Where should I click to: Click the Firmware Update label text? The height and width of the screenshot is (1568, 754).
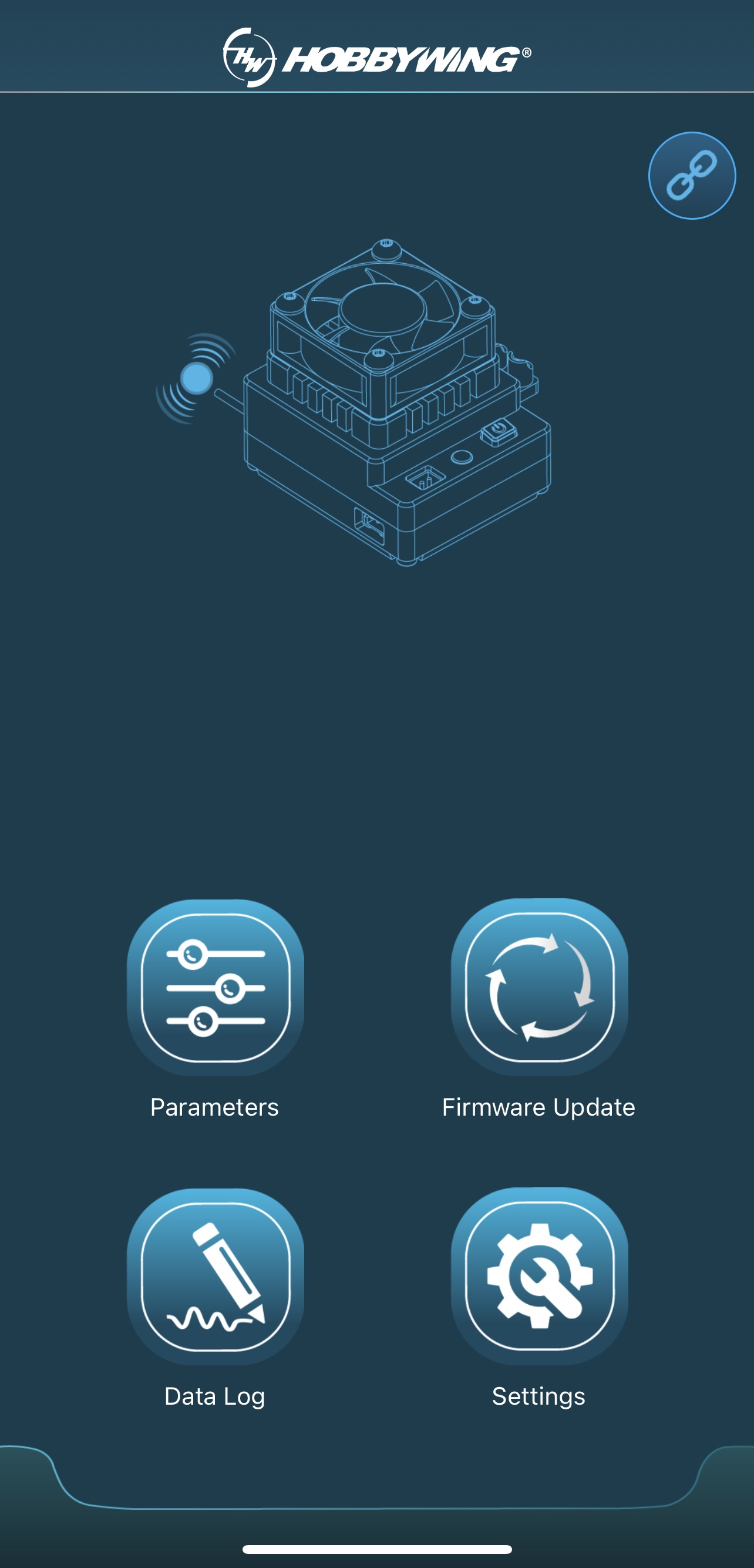click(539, 1107)
